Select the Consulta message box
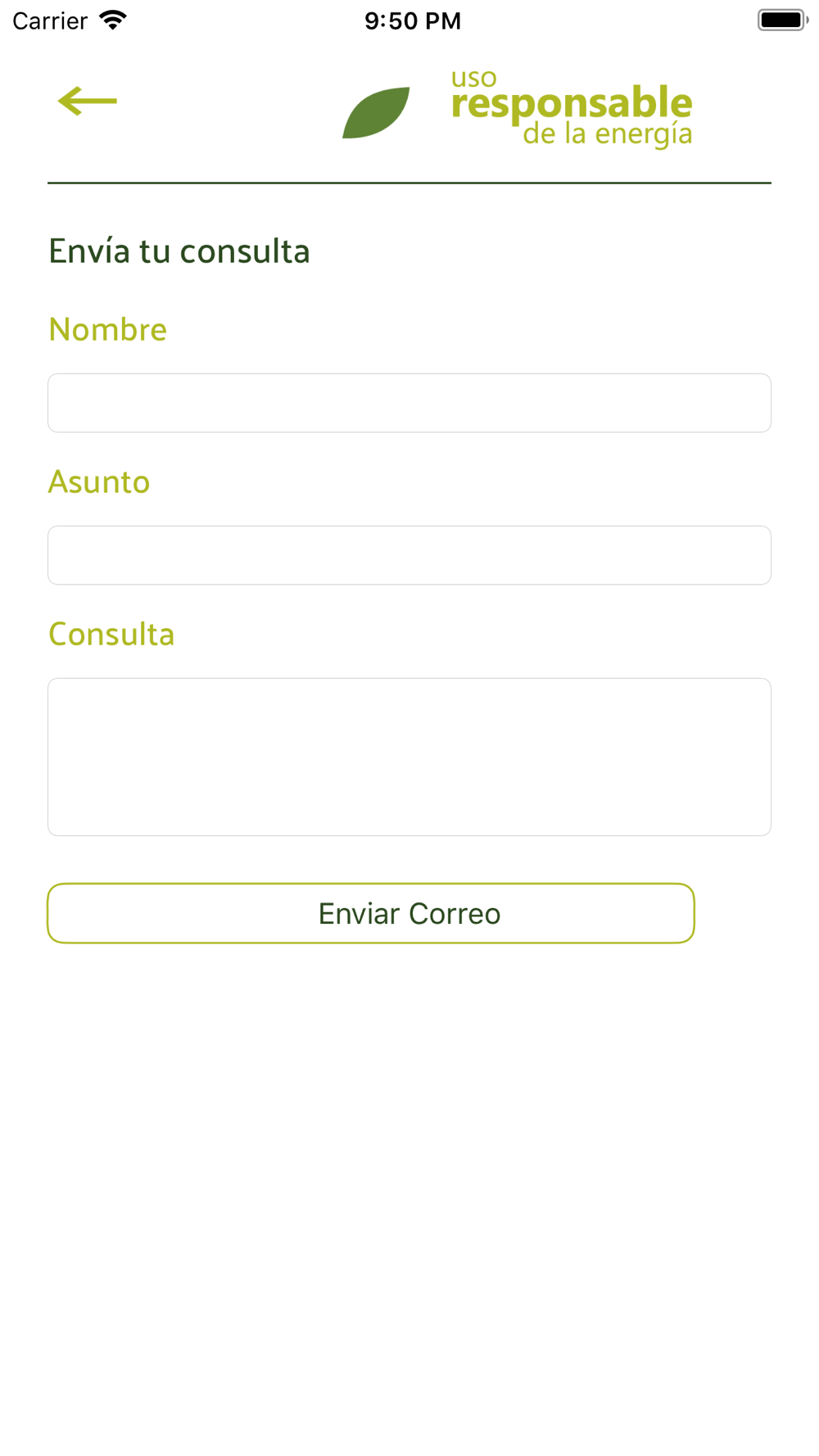The height and width of the screenshot is (1456, 819). point(409,757)
